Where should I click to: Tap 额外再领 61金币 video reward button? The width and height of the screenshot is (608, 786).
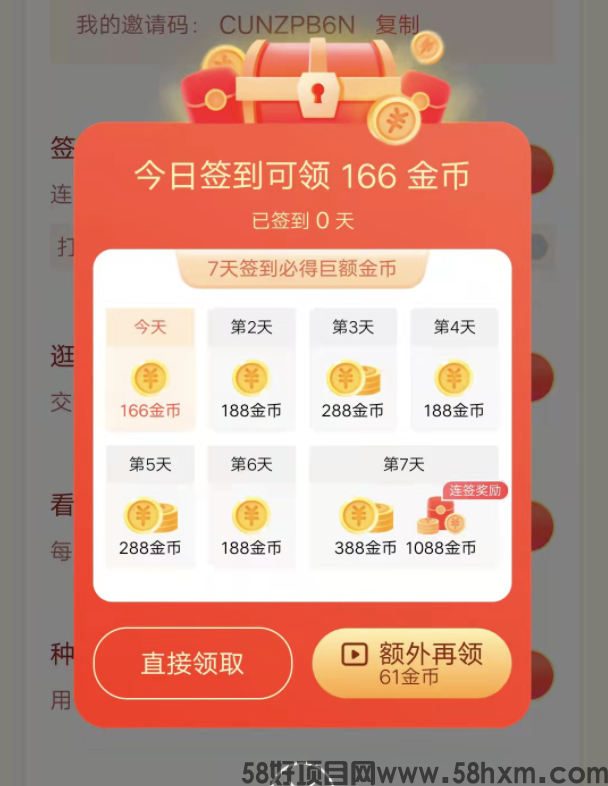[412, 663]
